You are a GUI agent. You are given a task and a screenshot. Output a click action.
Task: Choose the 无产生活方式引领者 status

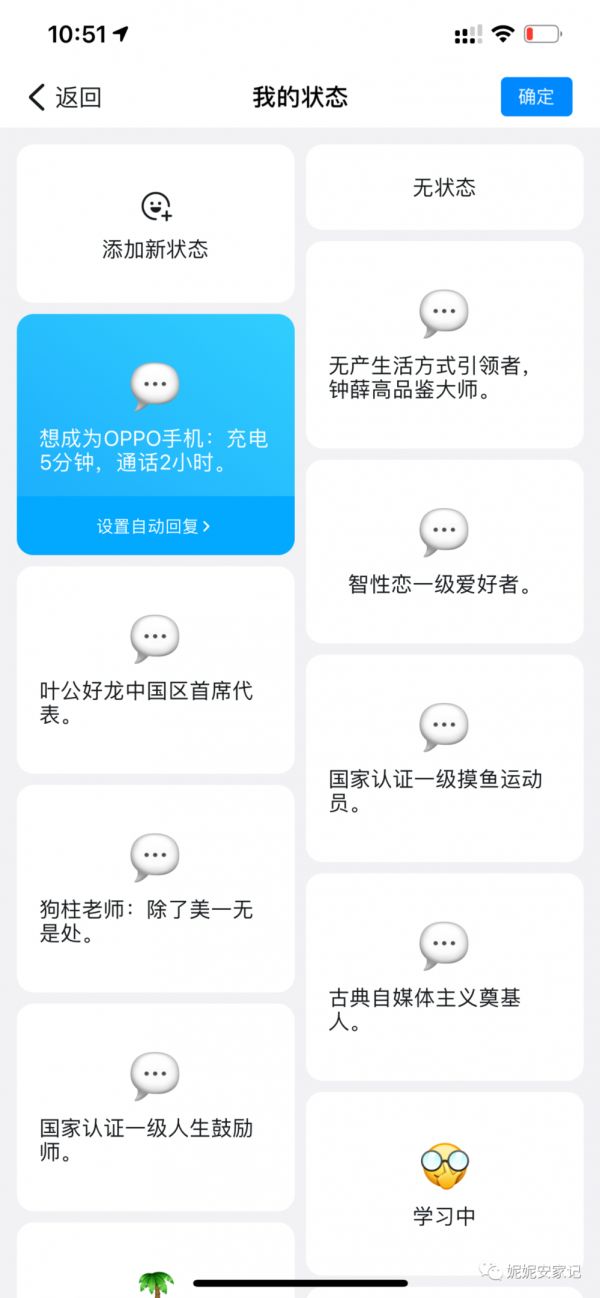coord(444,345)
